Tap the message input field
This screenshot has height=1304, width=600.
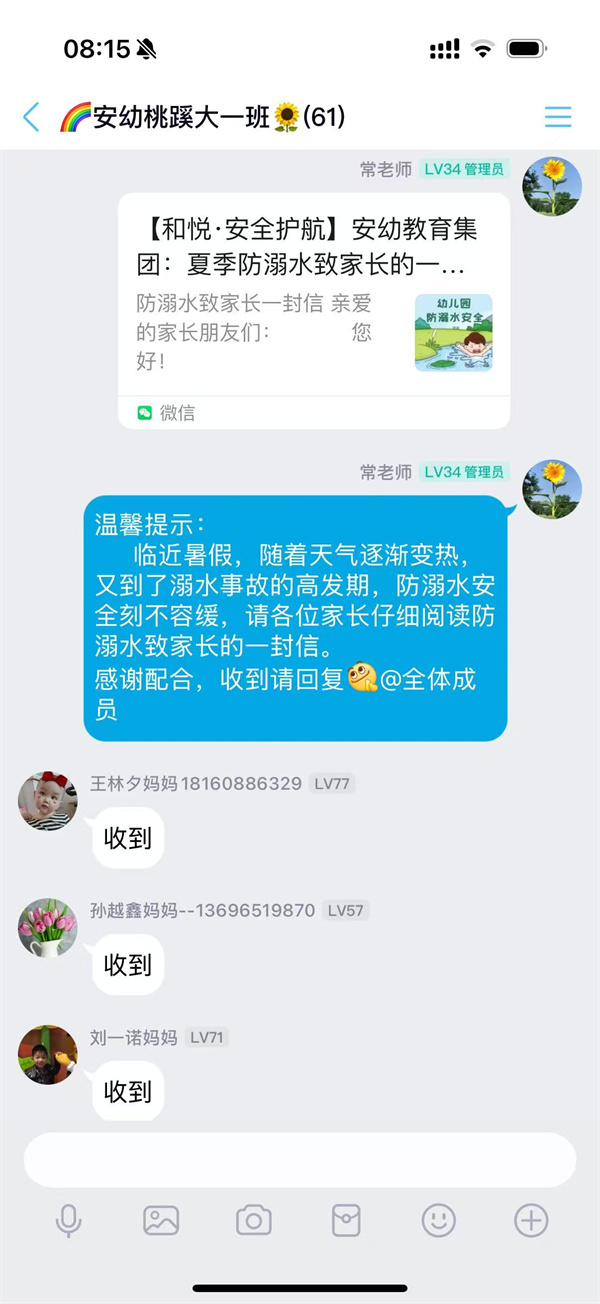(x=300, y=1160)
